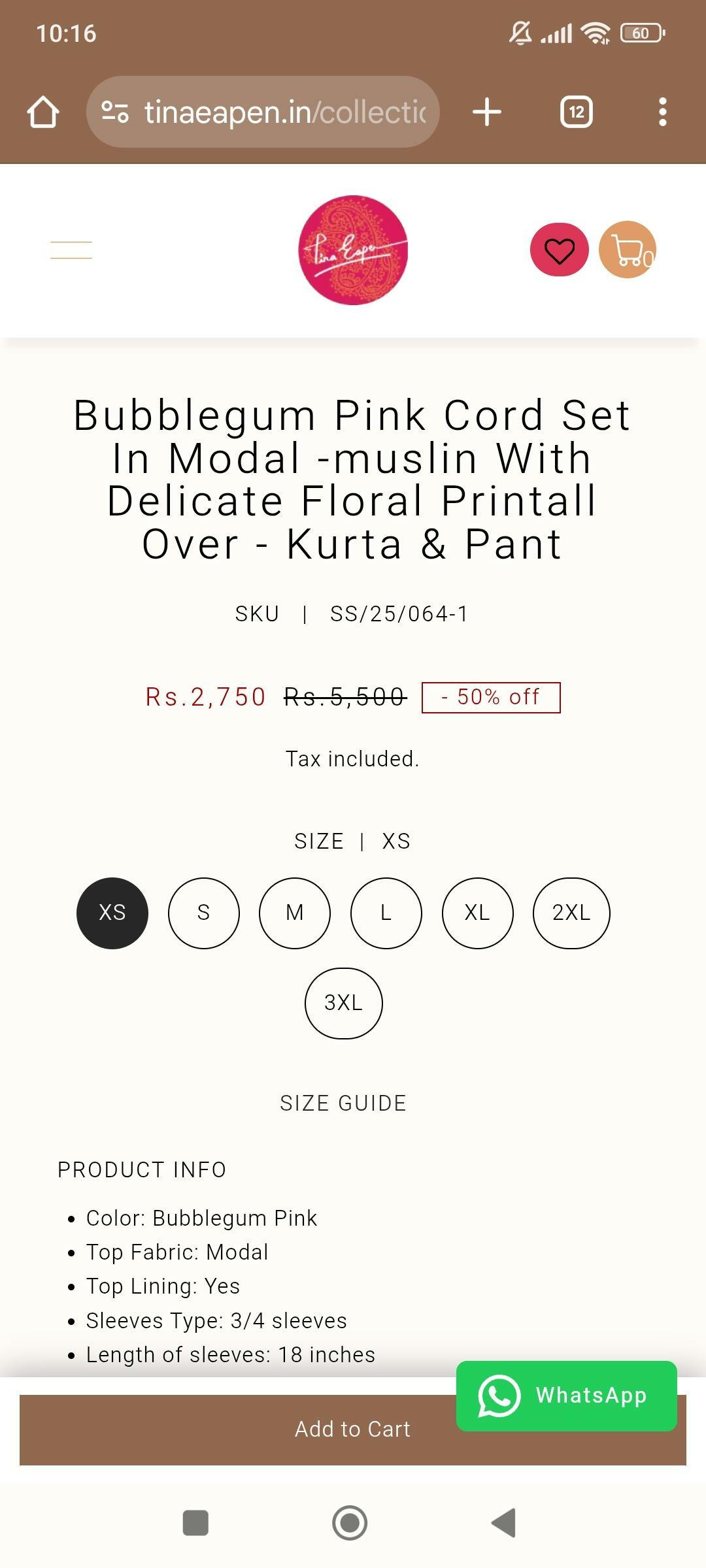706x1568 pixels.
Task: Choose size 2XL
Action: (x=572, y=913)
